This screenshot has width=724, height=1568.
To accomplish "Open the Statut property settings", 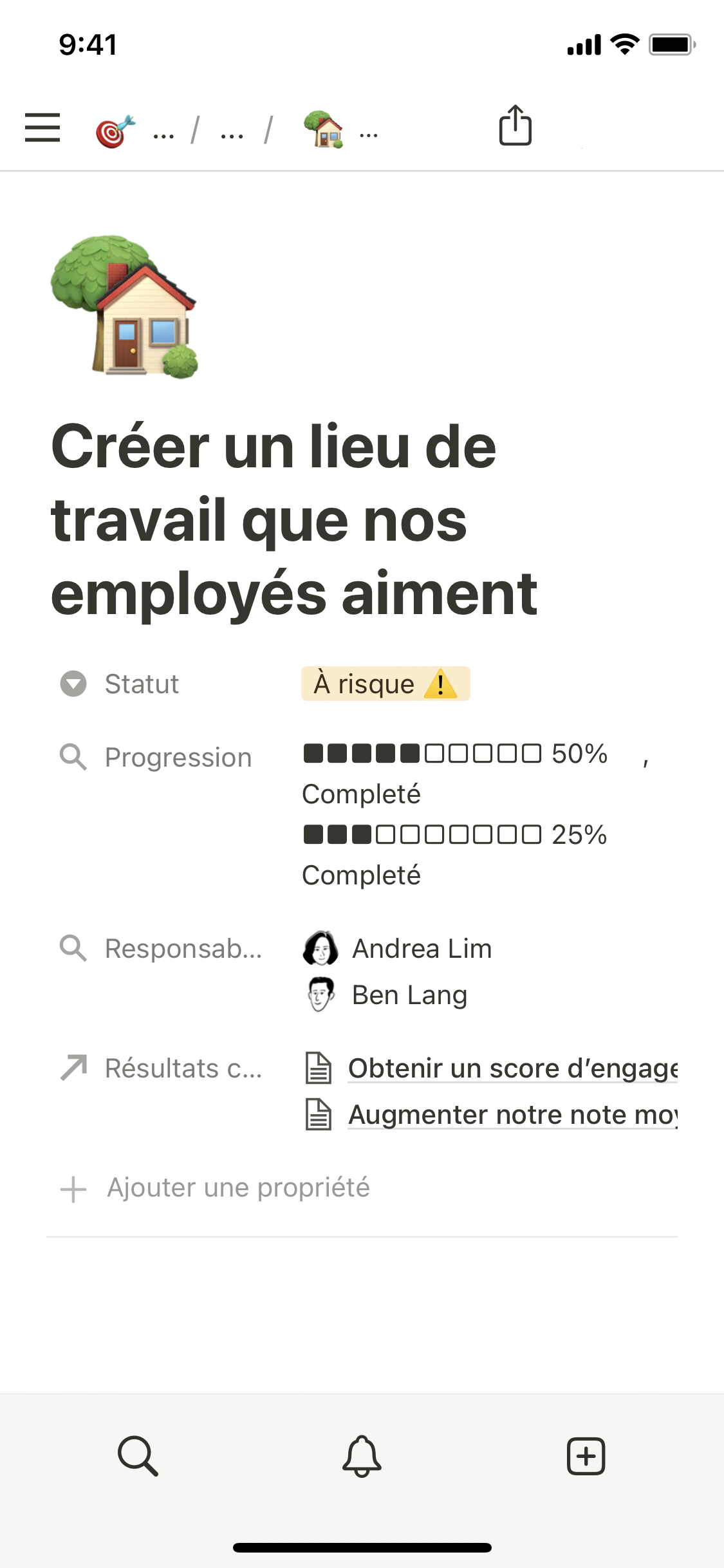I will [x=142, y=684].
